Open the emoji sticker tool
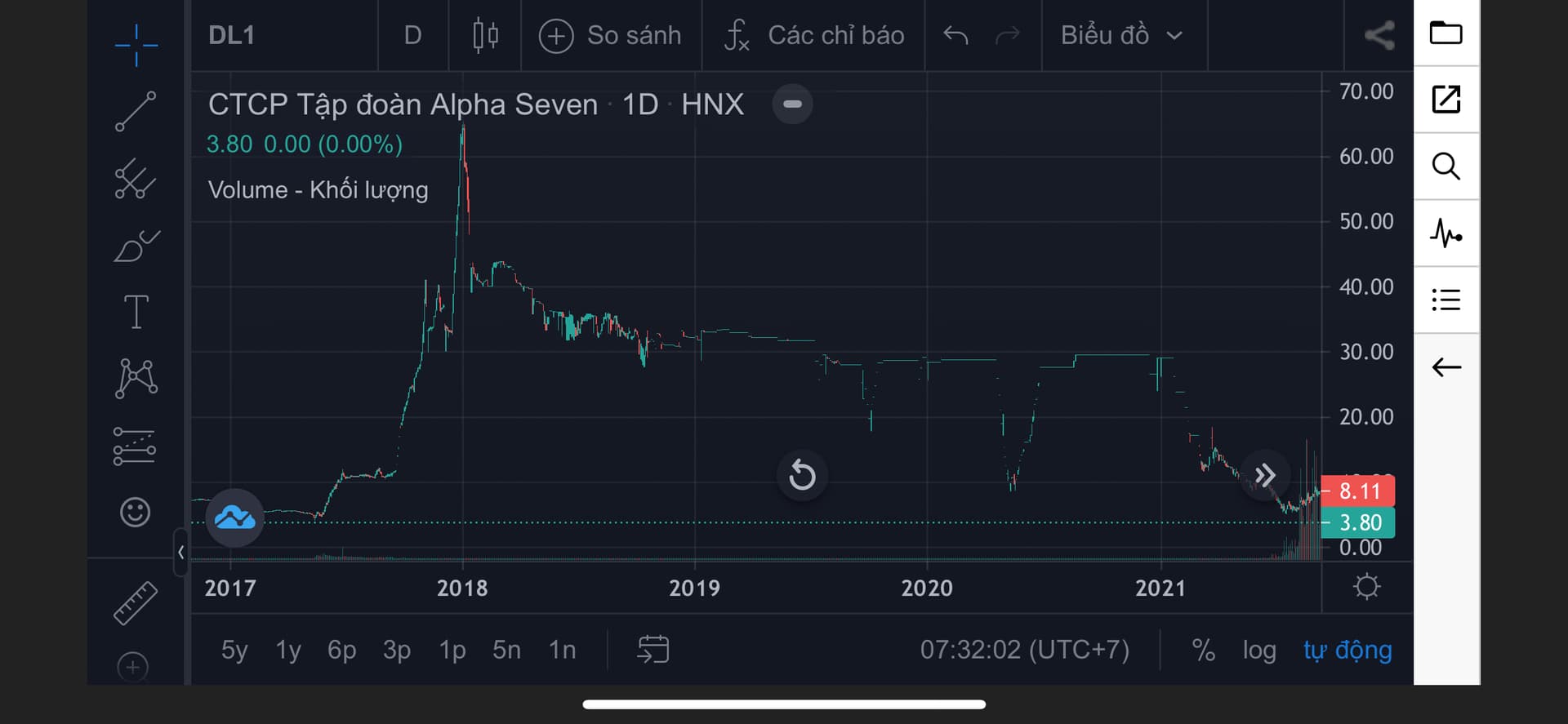Viewport: 1568px width, 724px height. tap(136, 512)
